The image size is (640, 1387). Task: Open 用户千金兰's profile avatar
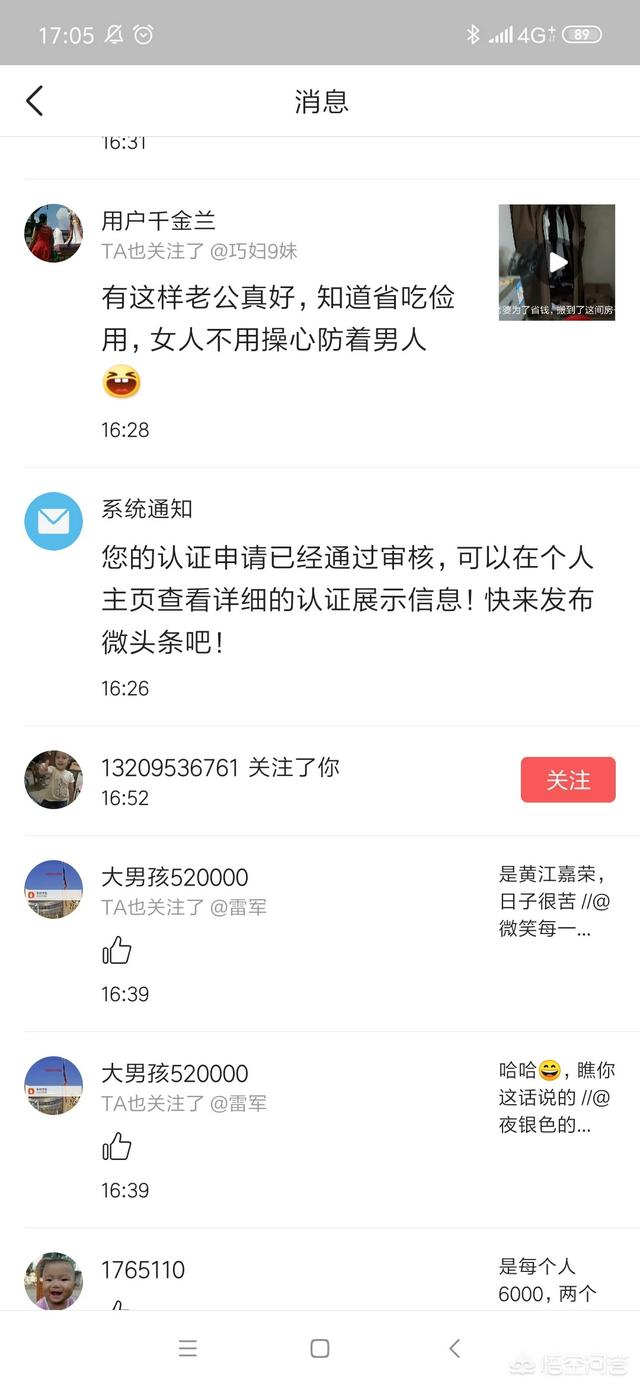pyautogui.click(x=54, y=234)
